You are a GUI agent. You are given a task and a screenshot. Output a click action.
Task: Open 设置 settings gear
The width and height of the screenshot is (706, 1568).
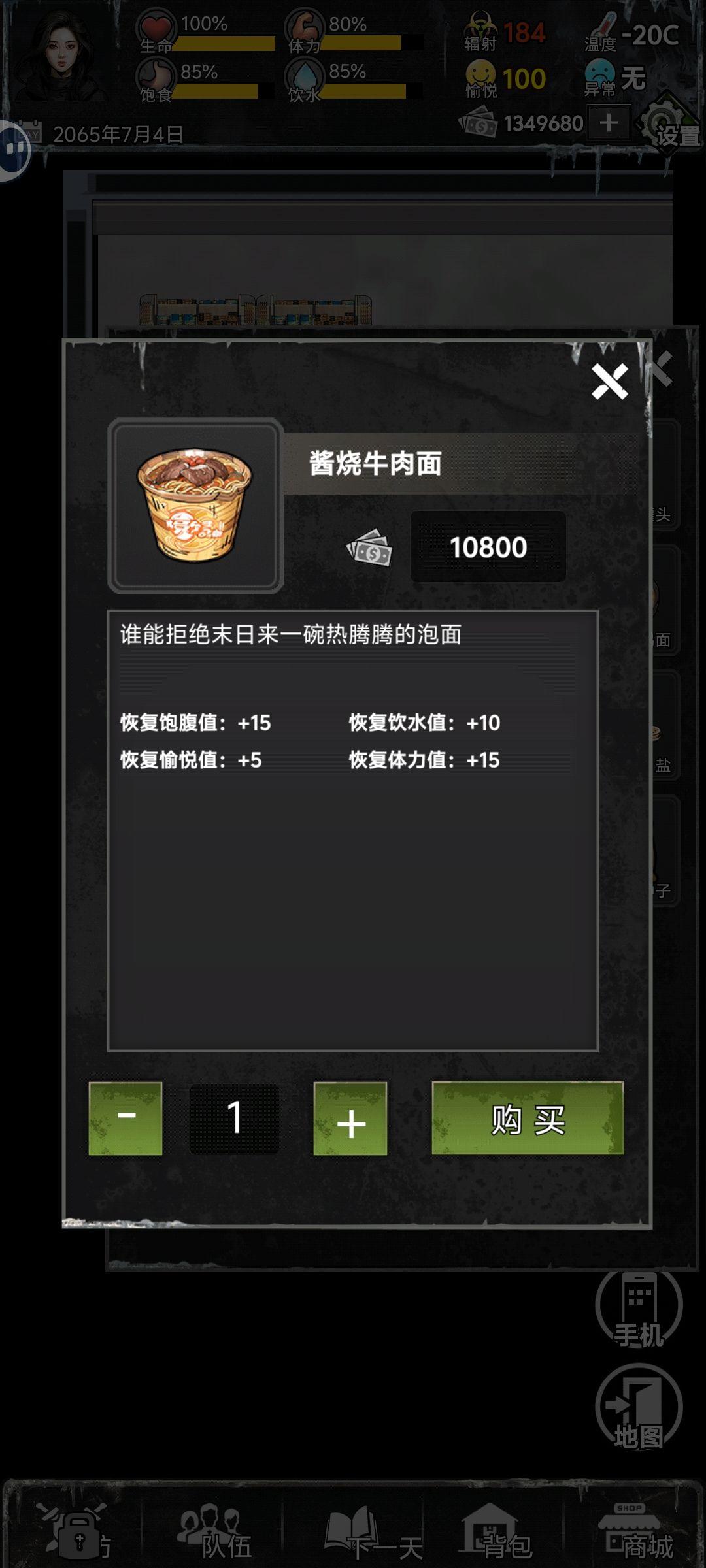667,125
